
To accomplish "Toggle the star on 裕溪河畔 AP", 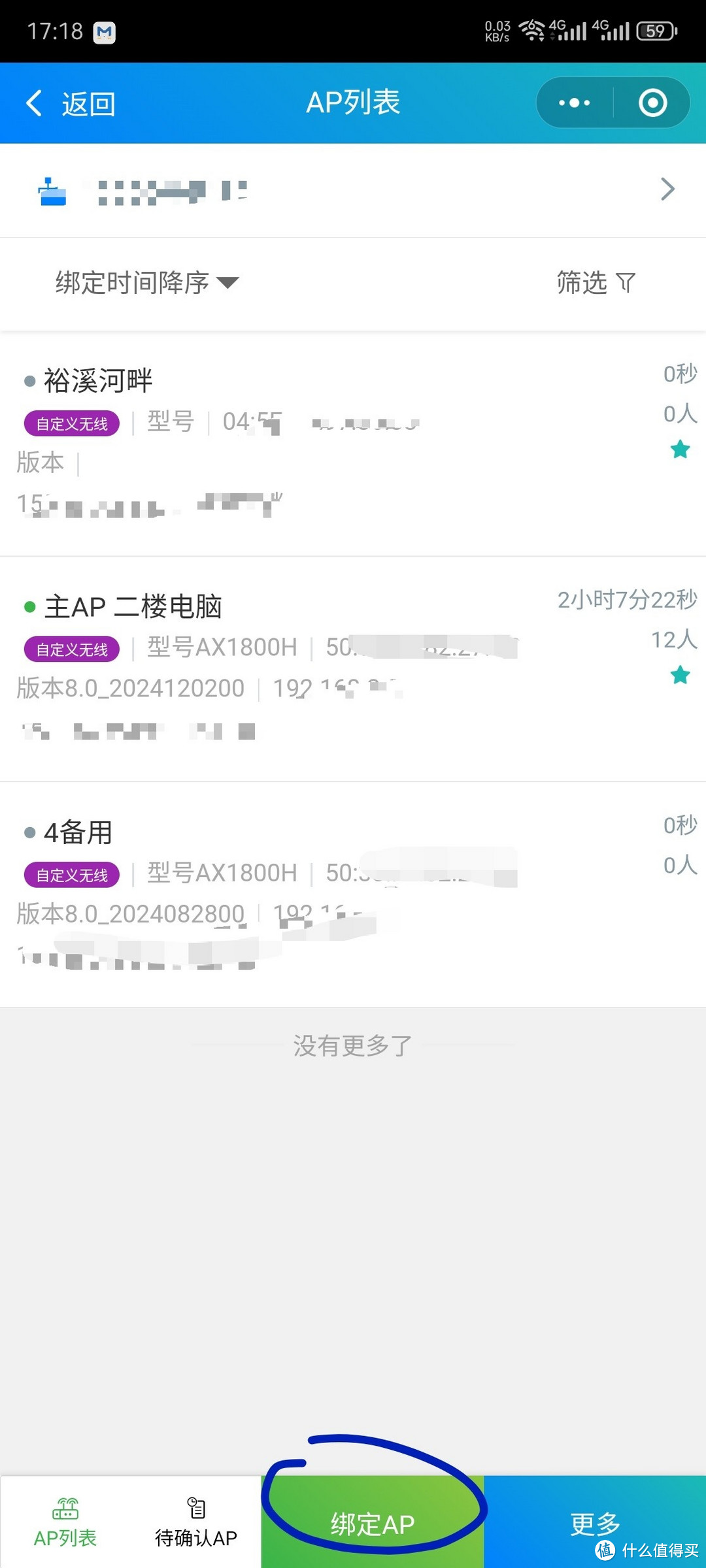I will coord(680,448).
